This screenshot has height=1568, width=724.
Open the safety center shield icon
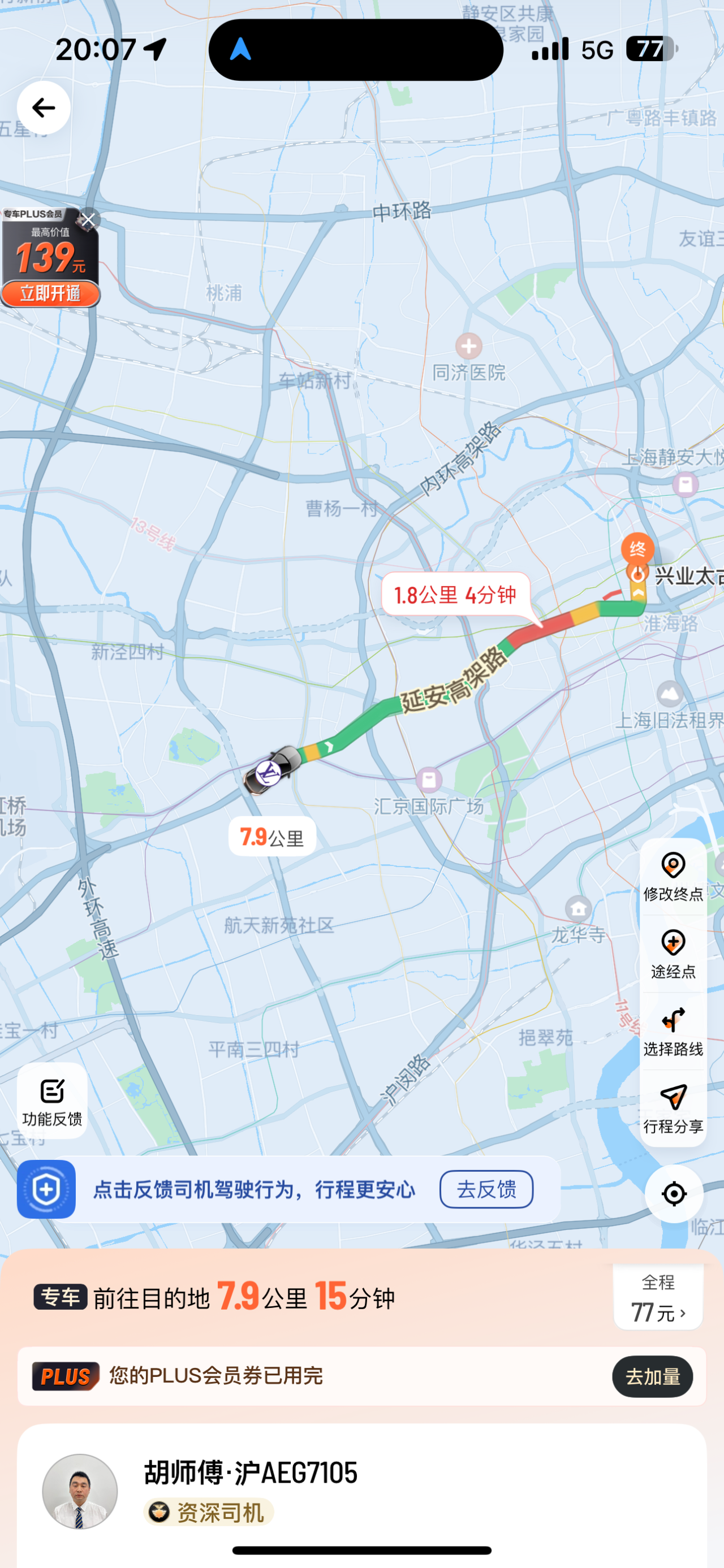click(x=46, y=1189)
